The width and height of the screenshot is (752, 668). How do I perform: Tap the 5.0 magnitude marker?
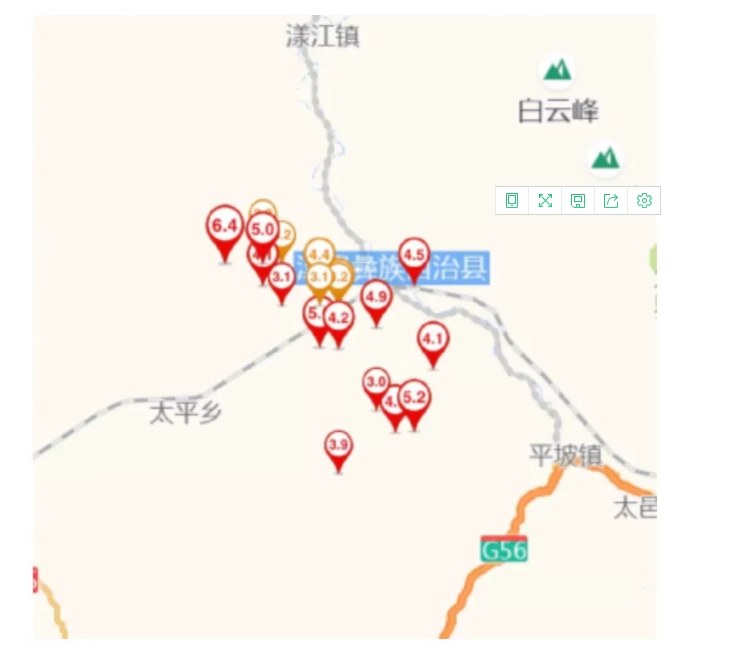tap(262, 230)
